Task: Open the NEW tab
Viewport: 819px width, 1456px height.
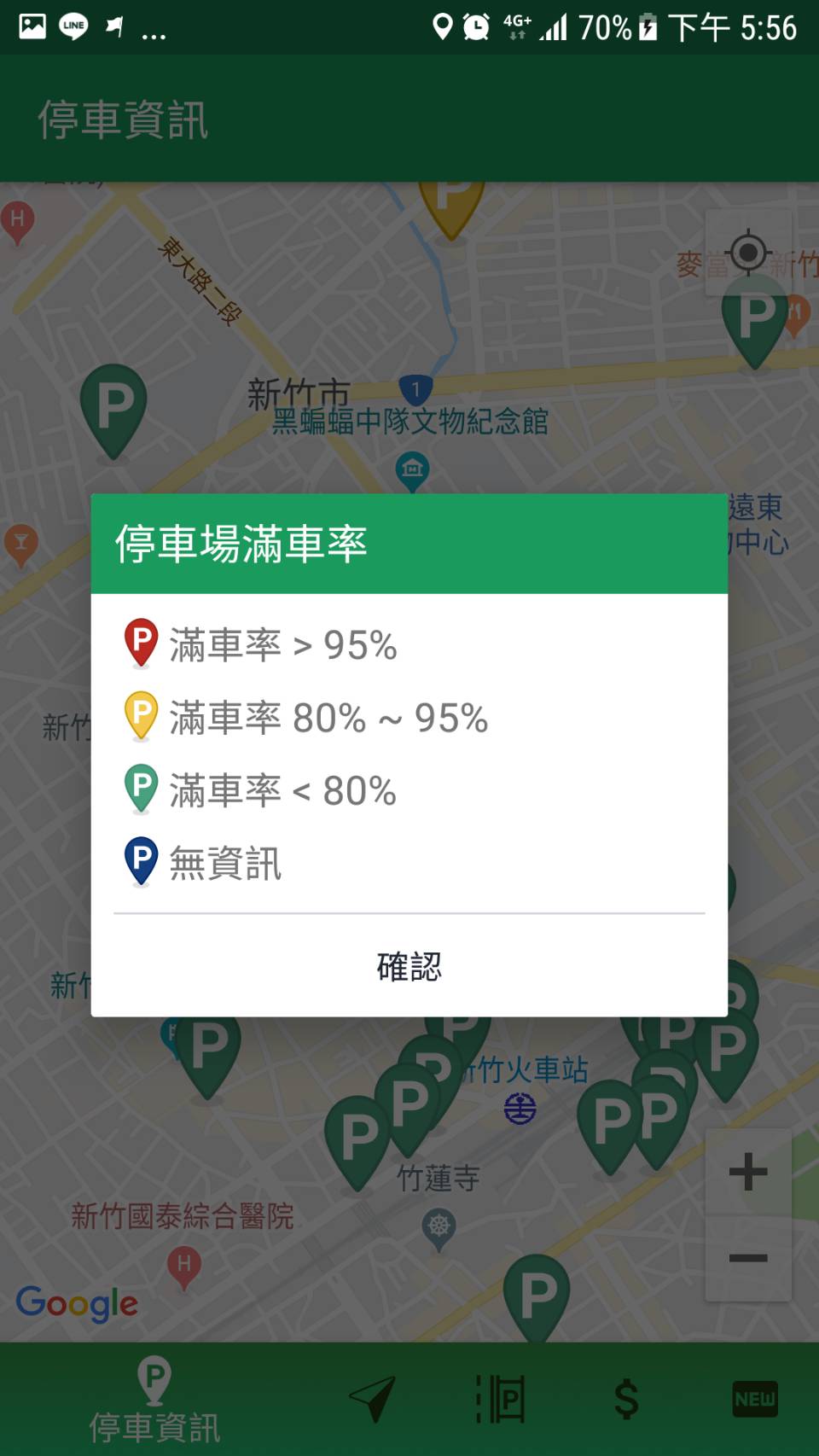Action: tap(755, 1399)
